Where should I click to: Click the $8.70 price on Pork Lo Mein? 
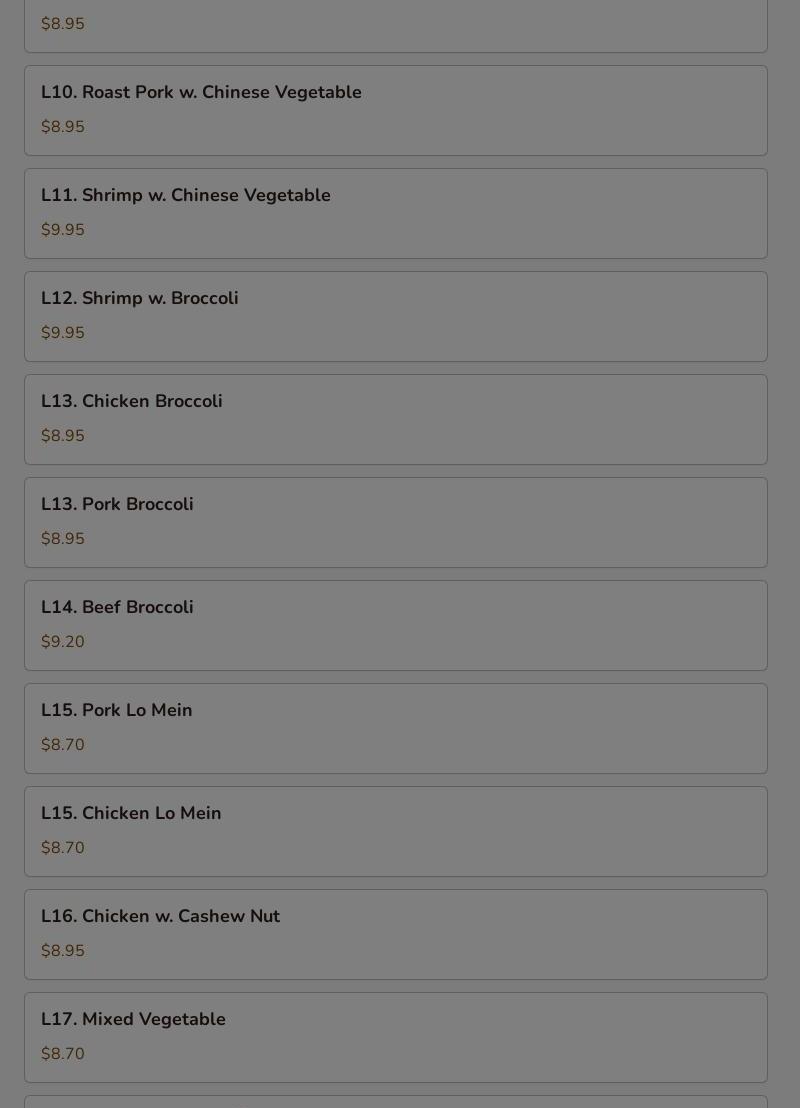point(62,744)
